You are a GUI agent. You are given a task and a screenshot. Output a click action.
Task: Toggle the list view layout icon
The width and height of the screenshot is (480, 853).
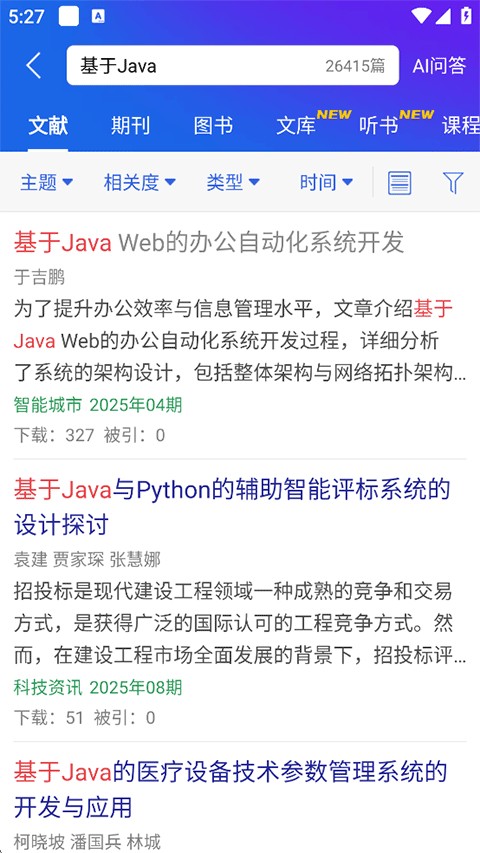pyautogui.click(x=399, y=183)
